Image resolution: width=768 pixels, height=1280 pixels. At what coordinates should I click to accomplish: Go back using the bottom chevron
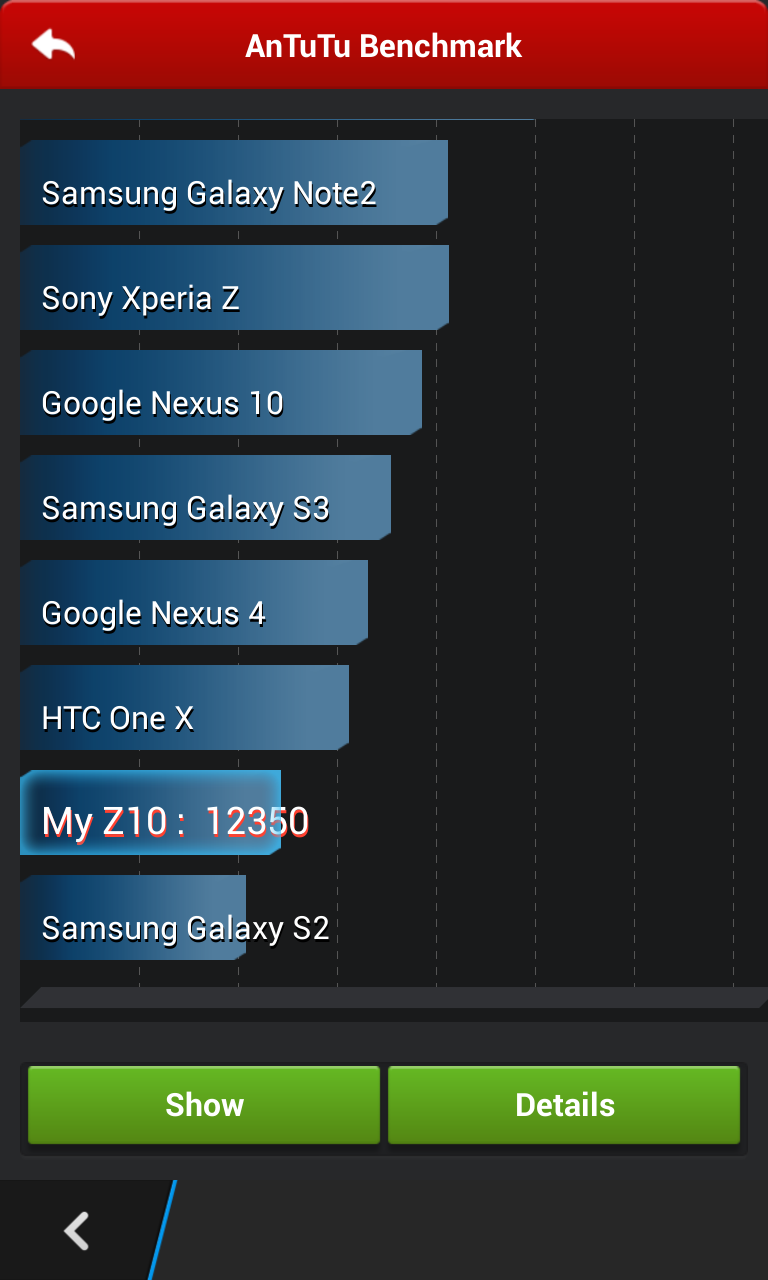(77, 1231)
